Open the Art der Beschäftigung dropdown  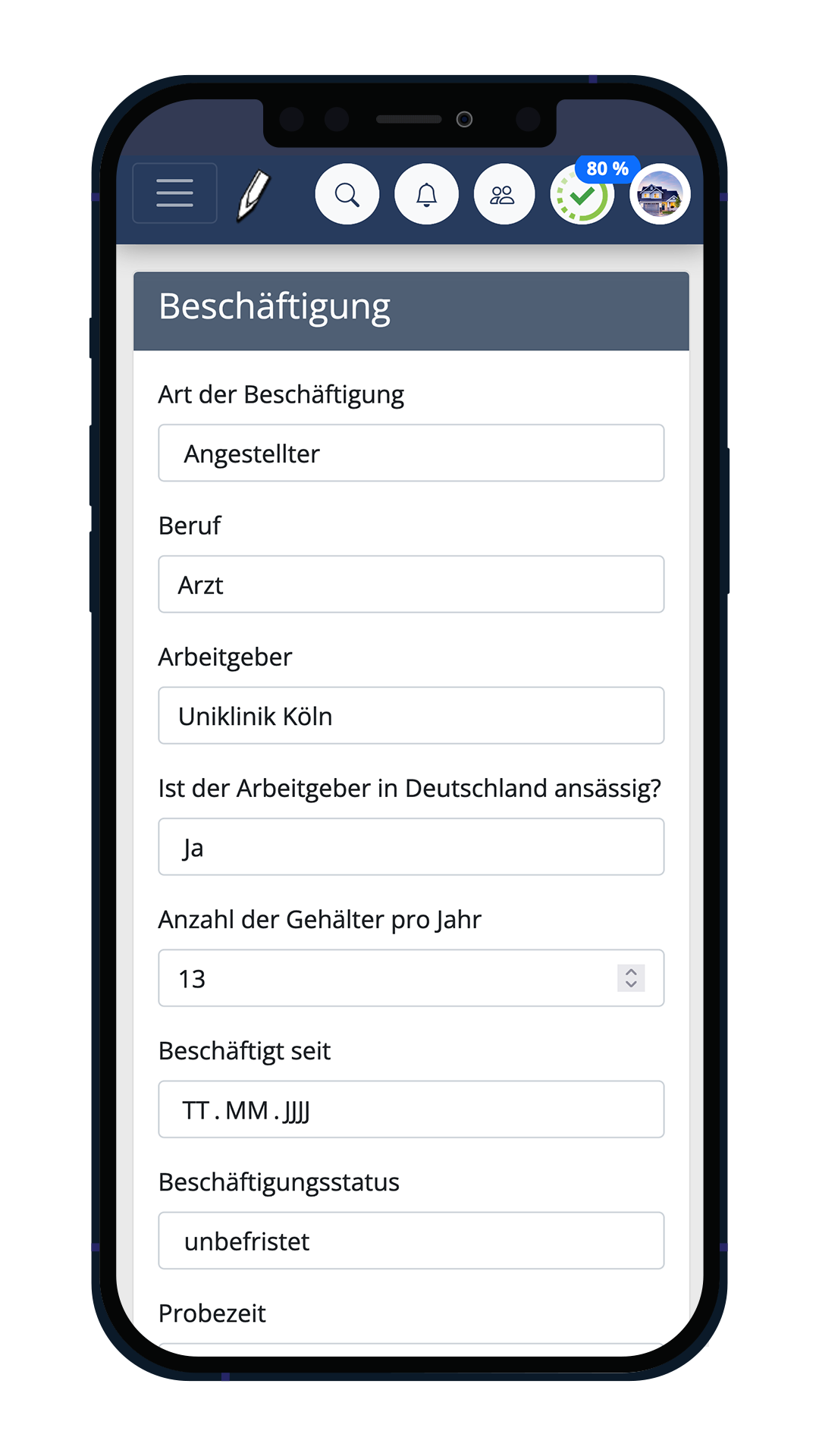coord(411,453)
